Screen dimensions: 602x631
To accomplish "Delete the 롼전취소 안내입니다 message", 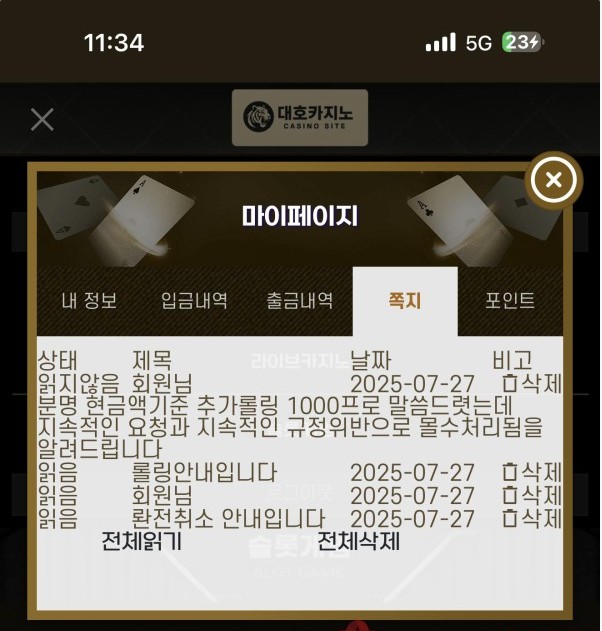I will point(532,519).
